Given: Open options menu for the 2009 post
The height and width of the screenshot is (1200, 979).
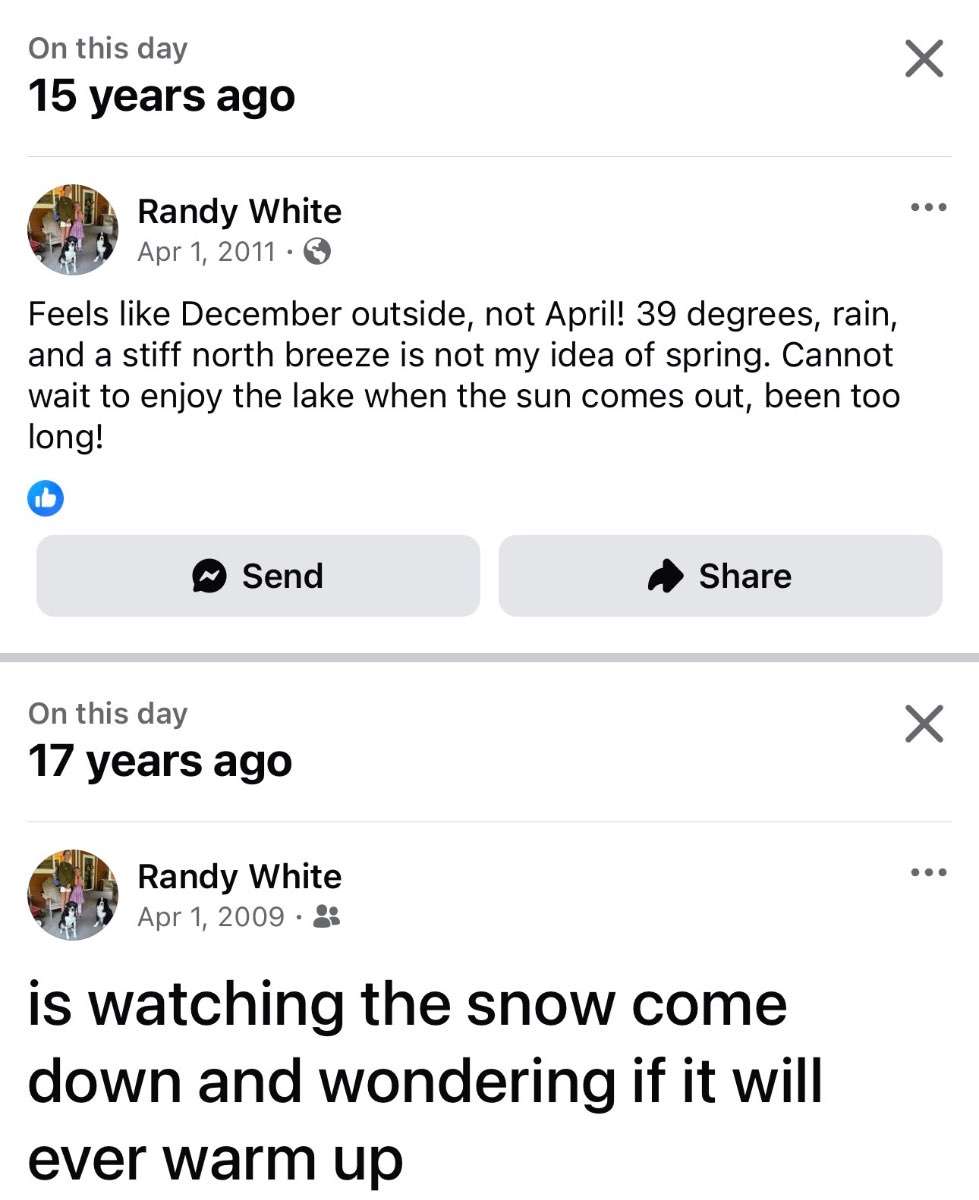Looking at the screenshot, I should (927, 873).
